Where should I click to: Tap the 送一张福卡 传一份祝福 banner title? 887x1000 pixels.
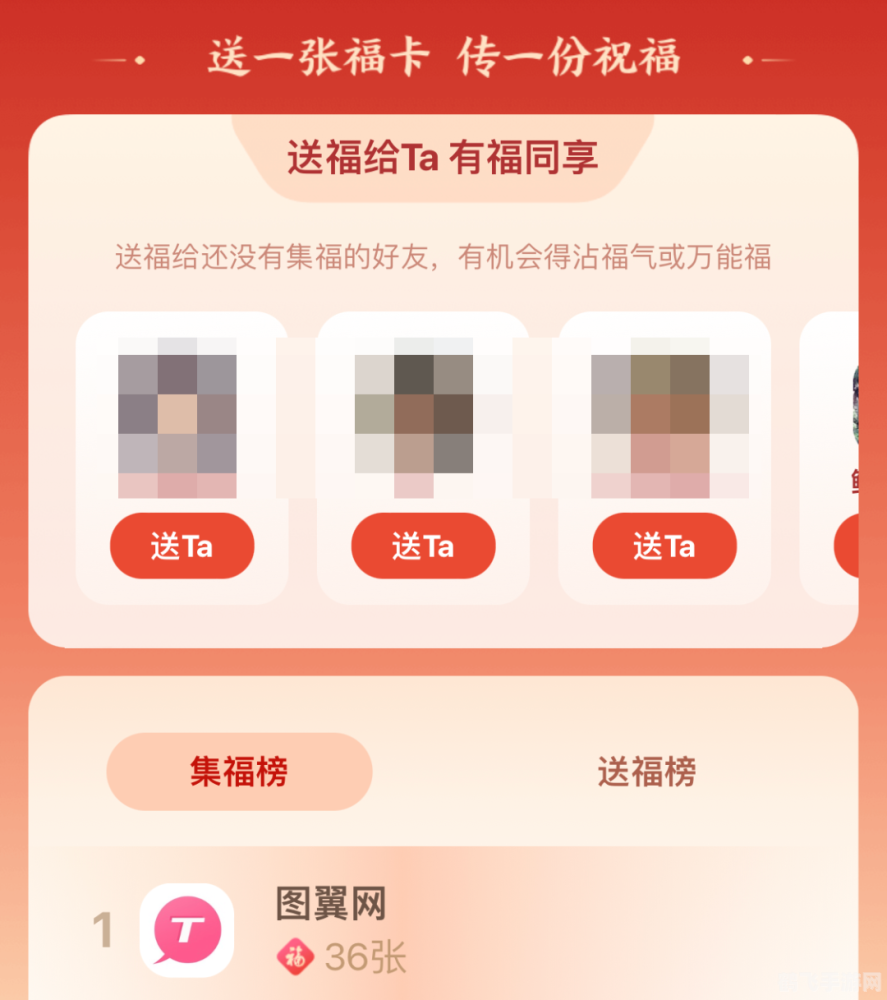point(444,56)
